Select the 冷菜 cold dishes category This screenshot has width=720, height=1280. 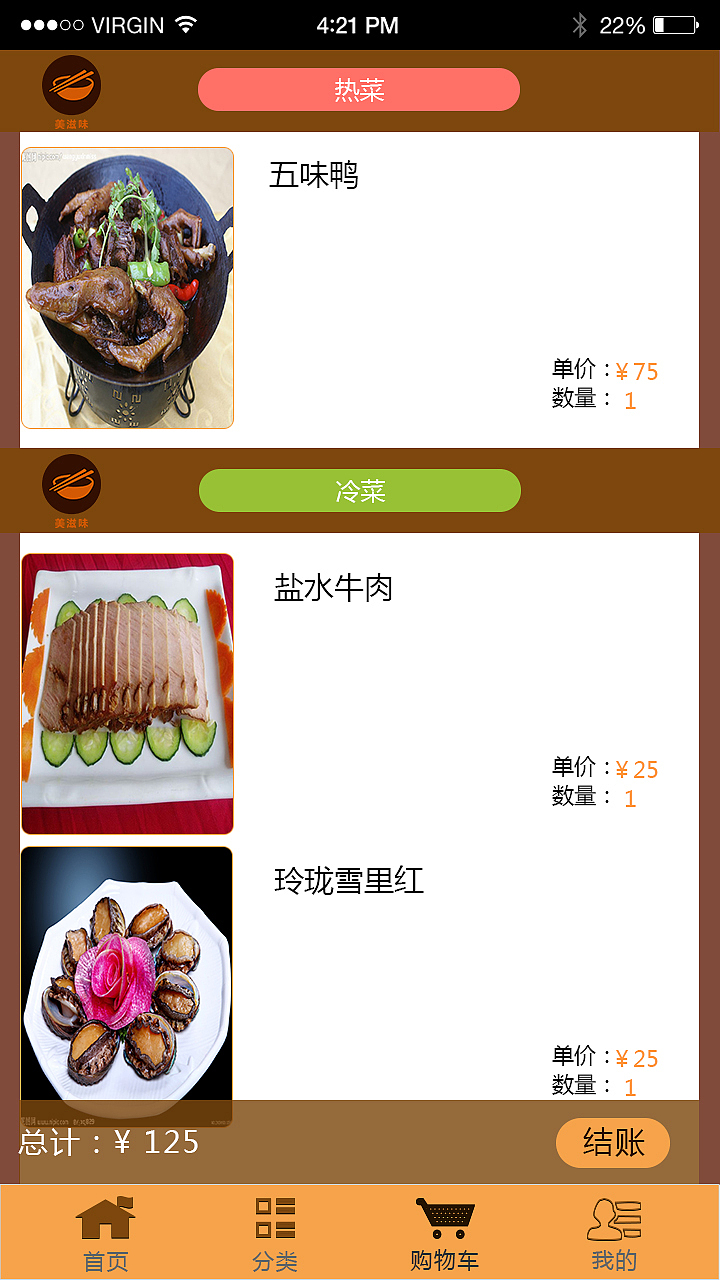click(359, 490)
